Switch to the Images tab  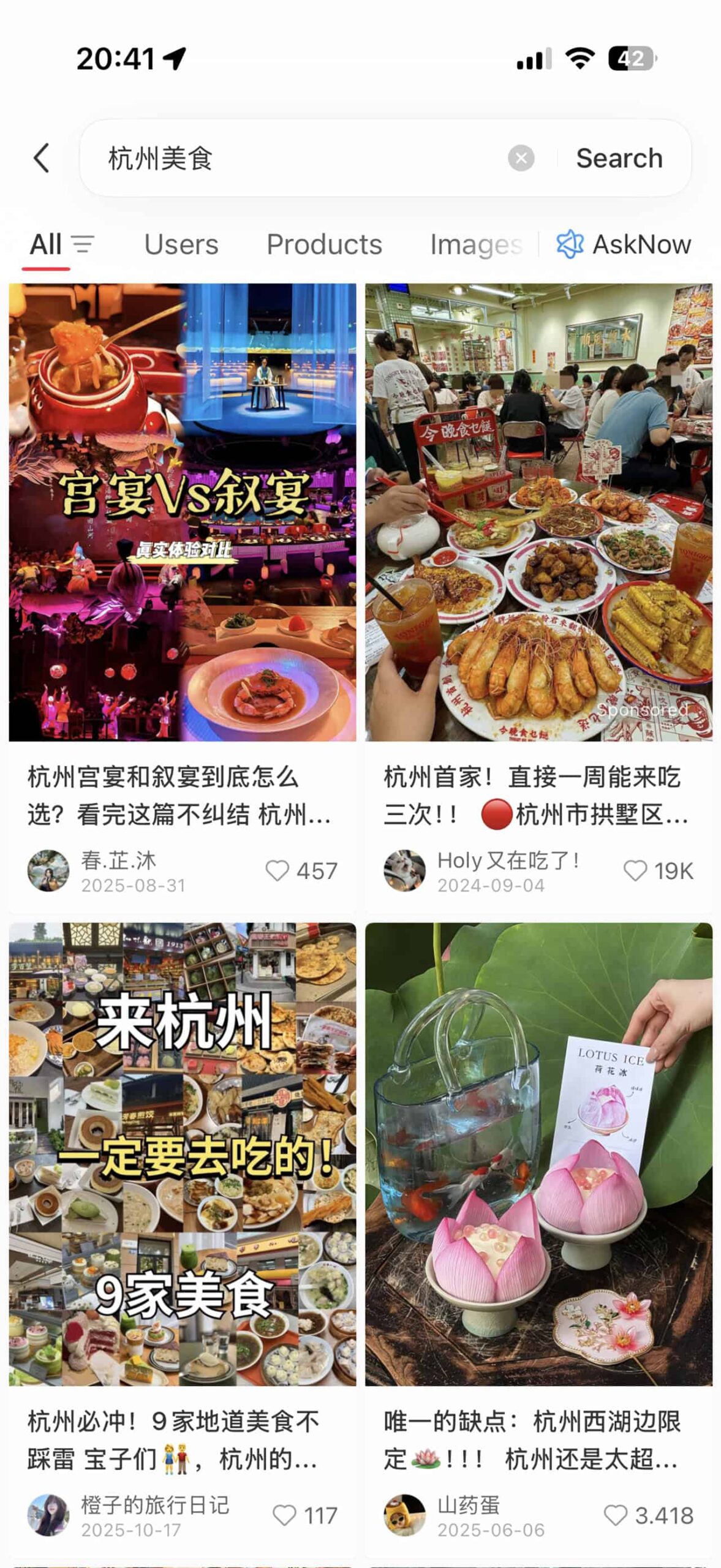(x=475, y=244)
